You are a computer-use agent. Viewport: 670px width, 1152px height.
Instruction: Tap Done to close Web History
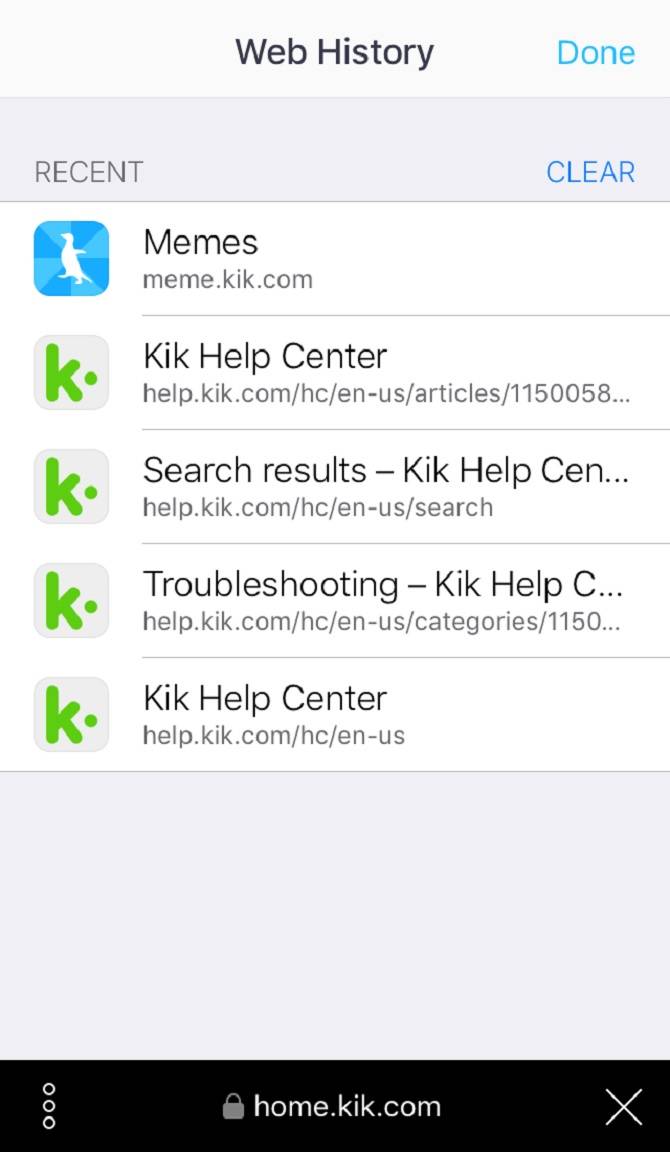tap(595, 52)
